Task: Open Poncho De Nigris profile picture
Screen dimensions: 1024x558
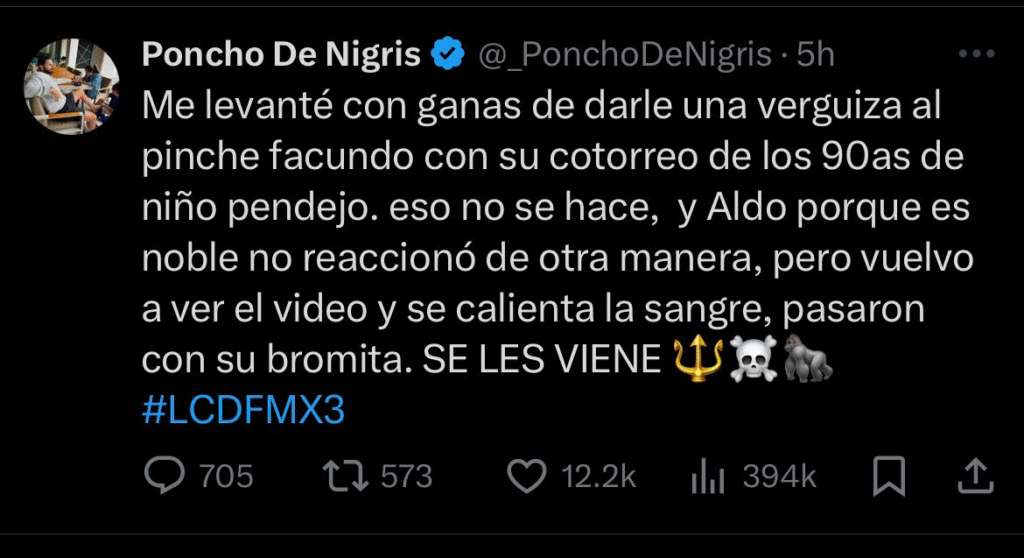Action: [71, 85]
